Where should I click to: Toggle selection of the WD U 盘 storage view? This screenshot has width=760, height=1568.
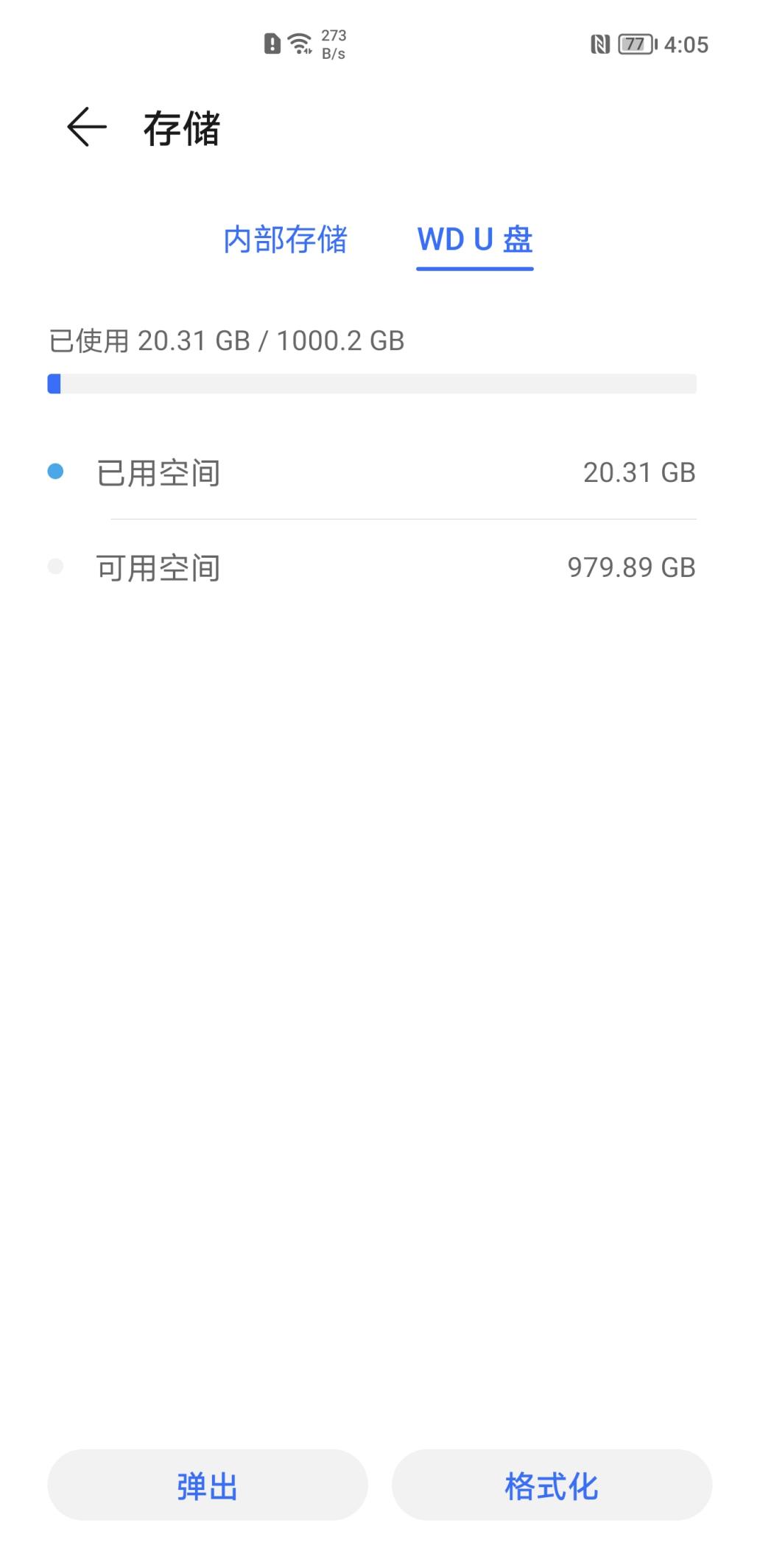(474, 240)
